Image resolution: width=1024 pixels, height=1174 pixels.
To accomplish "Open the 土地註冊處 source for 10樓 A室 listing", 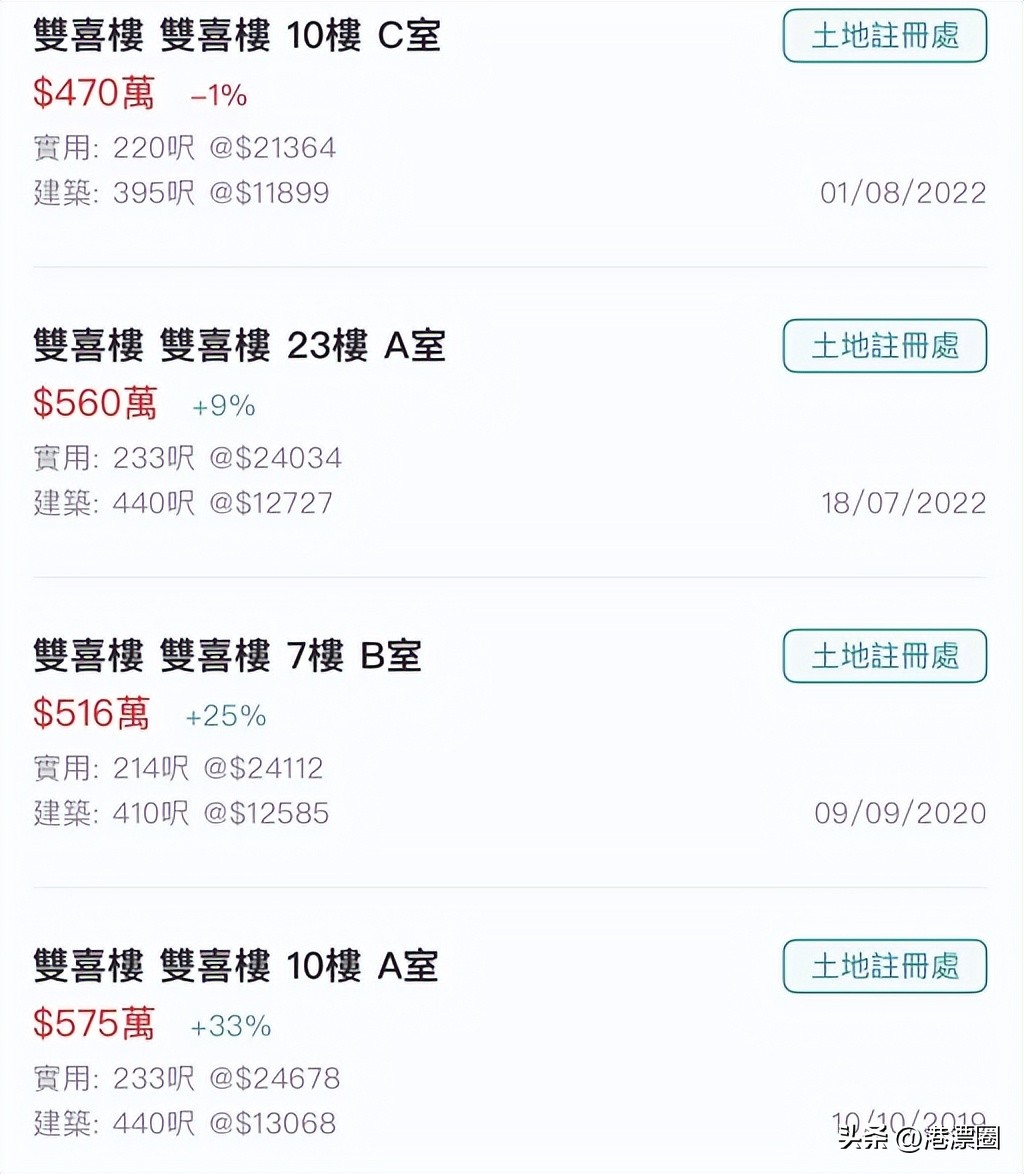I will [x=884, y=966].
